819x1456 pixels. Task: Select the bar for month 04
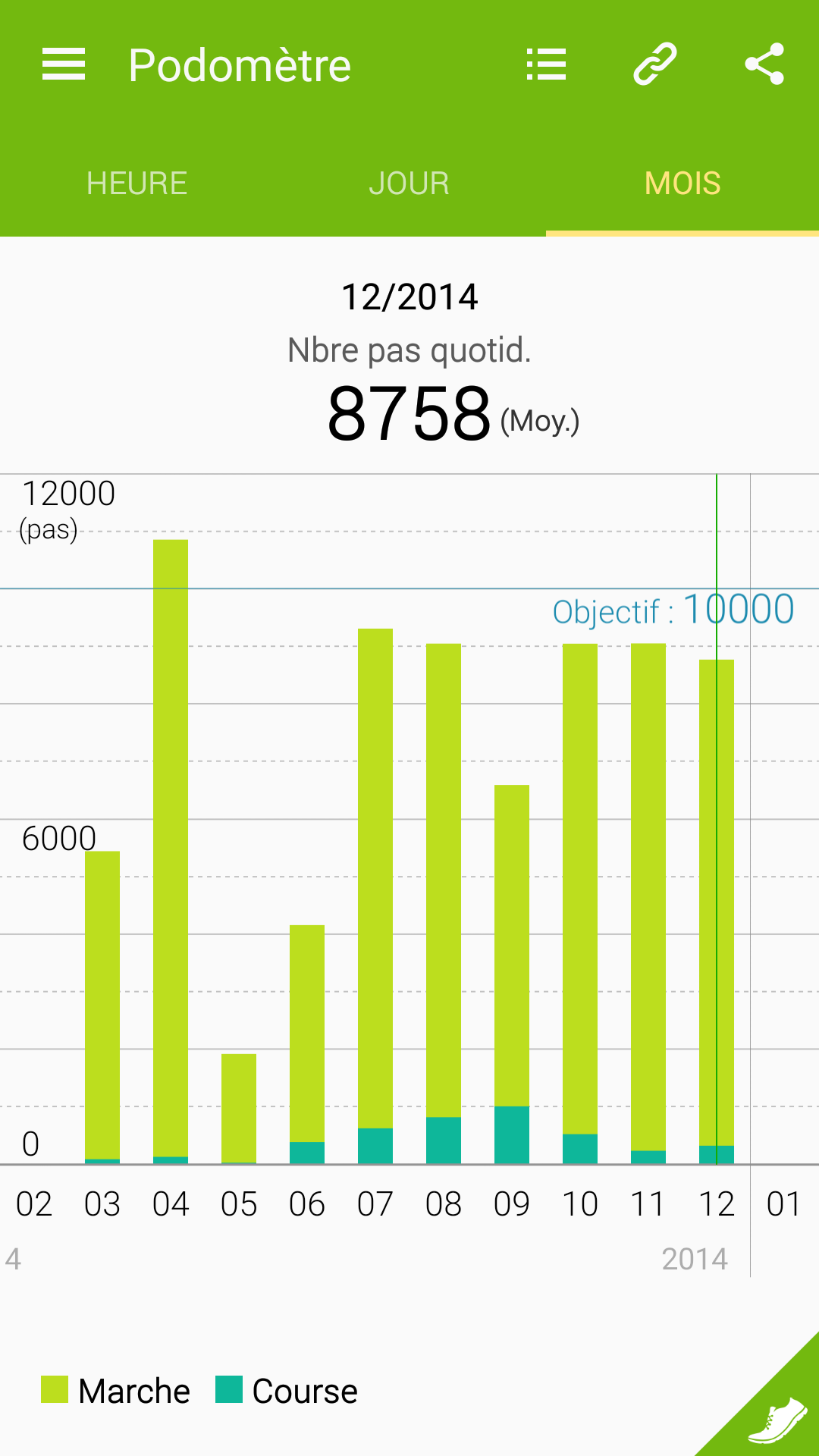(x=171, y=852)
